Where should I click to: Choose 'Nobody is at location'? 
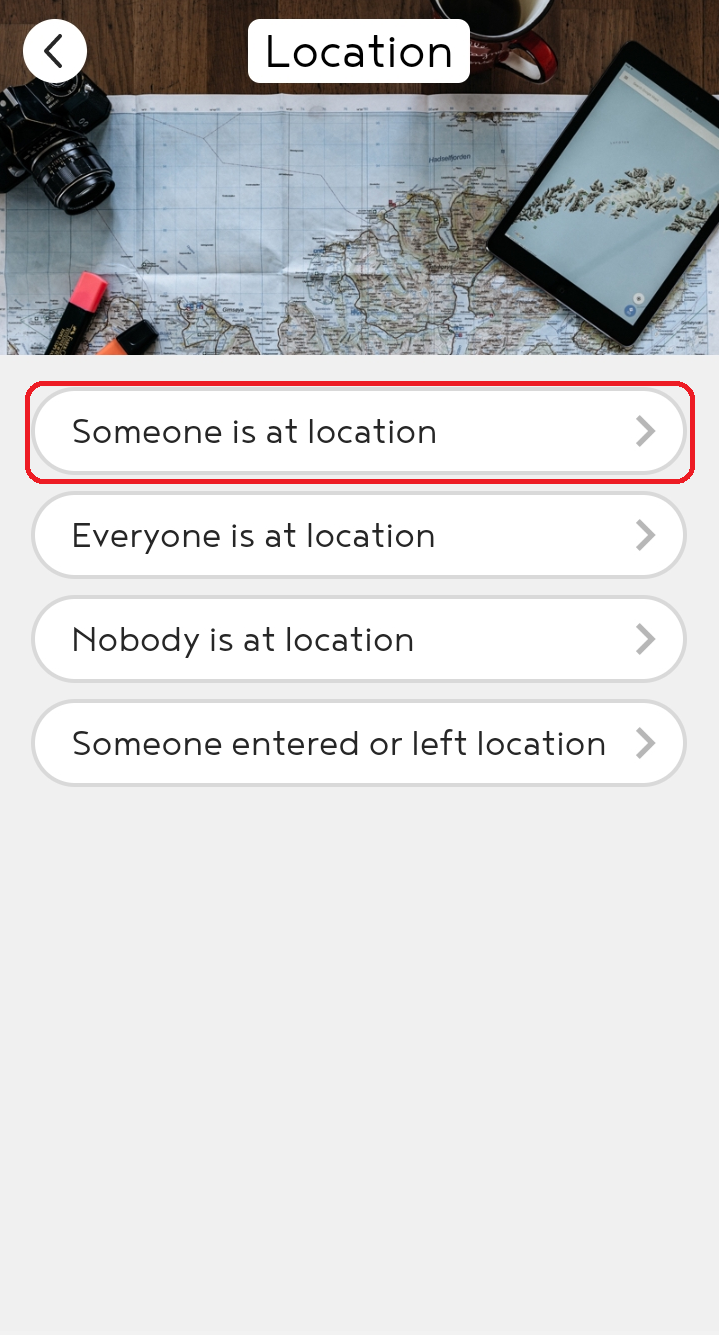358,640
